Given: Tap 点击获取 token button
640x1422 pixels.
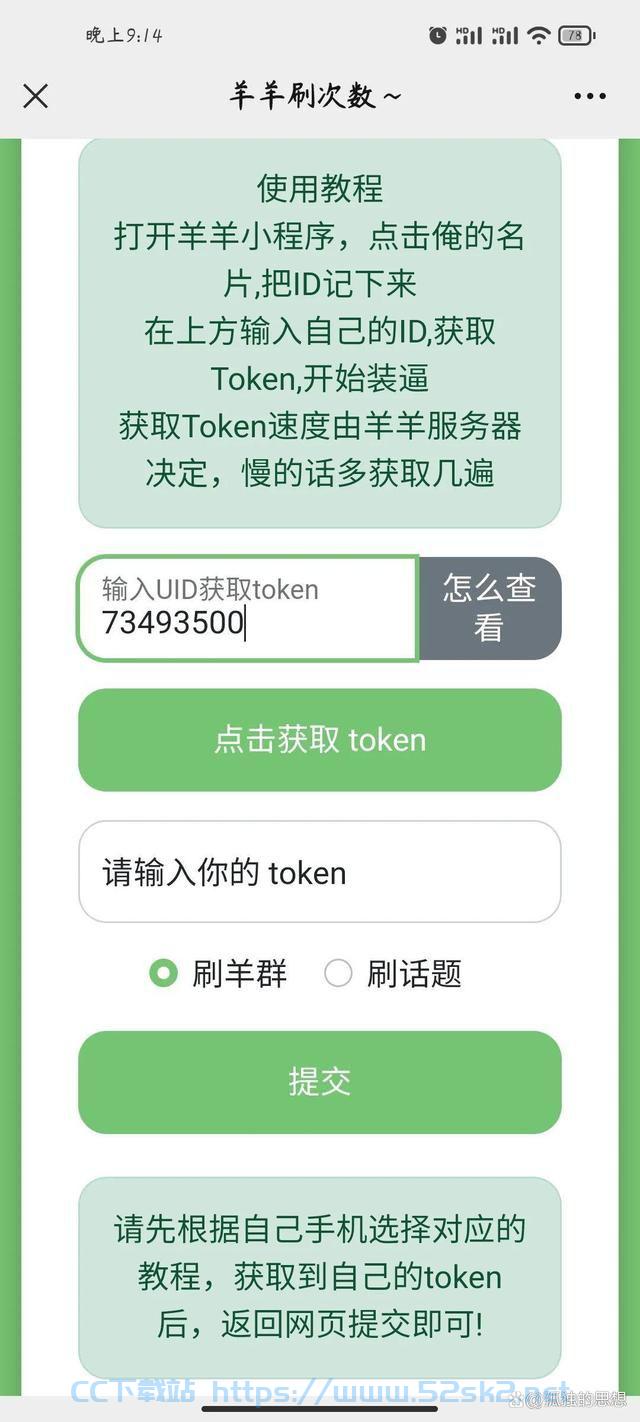Looking at the screenshot, I should [320, 740].
